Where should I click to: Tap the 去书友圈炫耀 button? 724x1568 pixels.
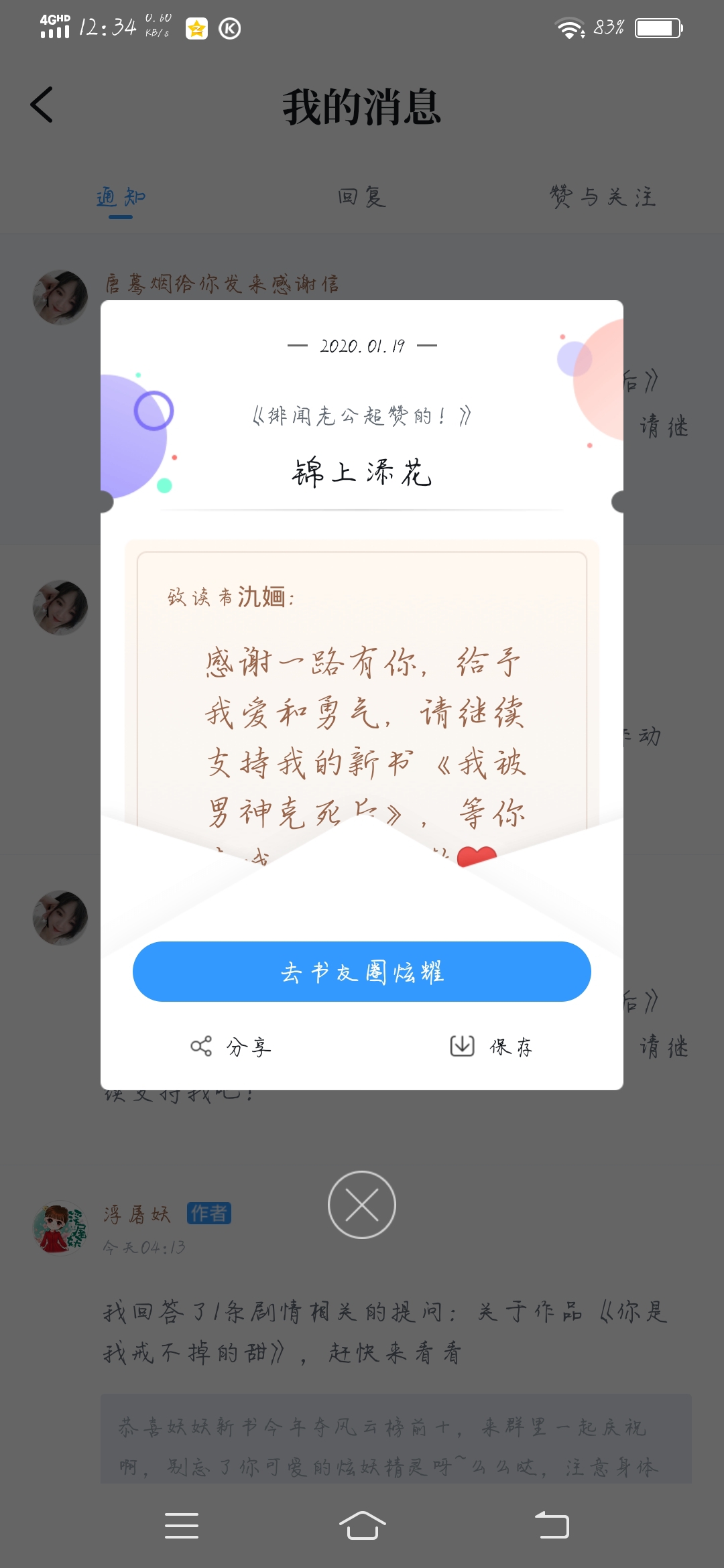[362, 972]
